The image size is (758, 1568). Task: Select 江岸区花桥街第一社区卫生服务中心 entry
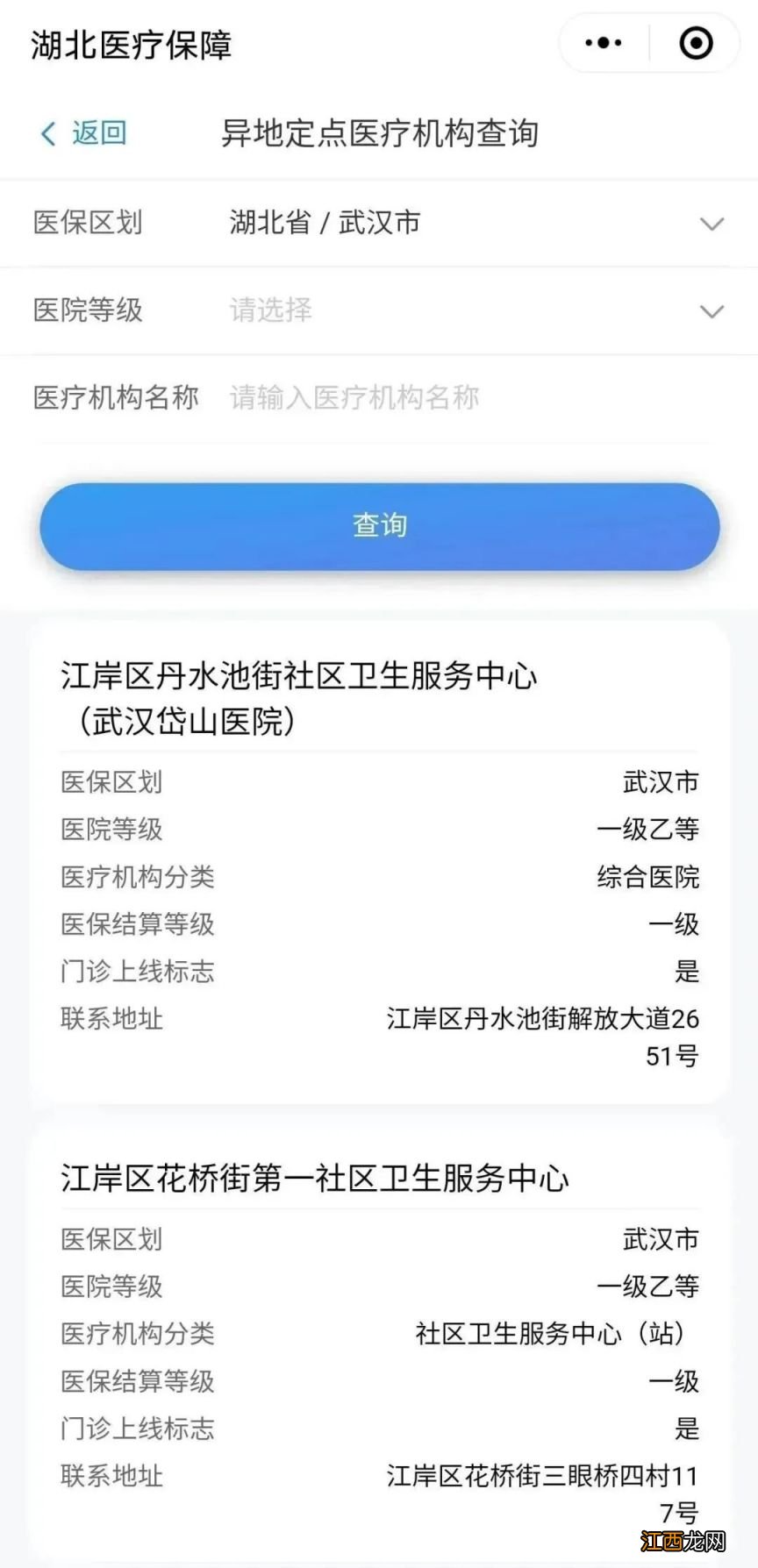(x=316, y=1180)
